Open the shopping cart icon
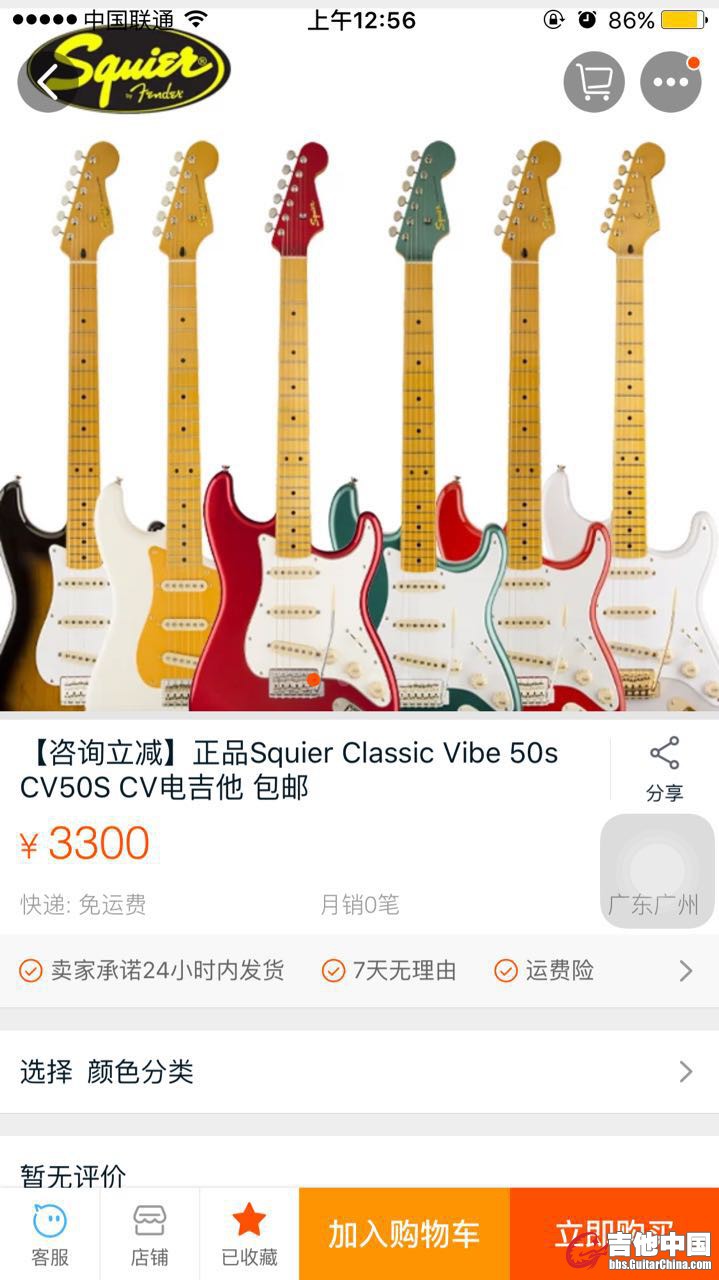Image resolution: width=719 pixels, height=1280 pixels. (x=594, y=82)
